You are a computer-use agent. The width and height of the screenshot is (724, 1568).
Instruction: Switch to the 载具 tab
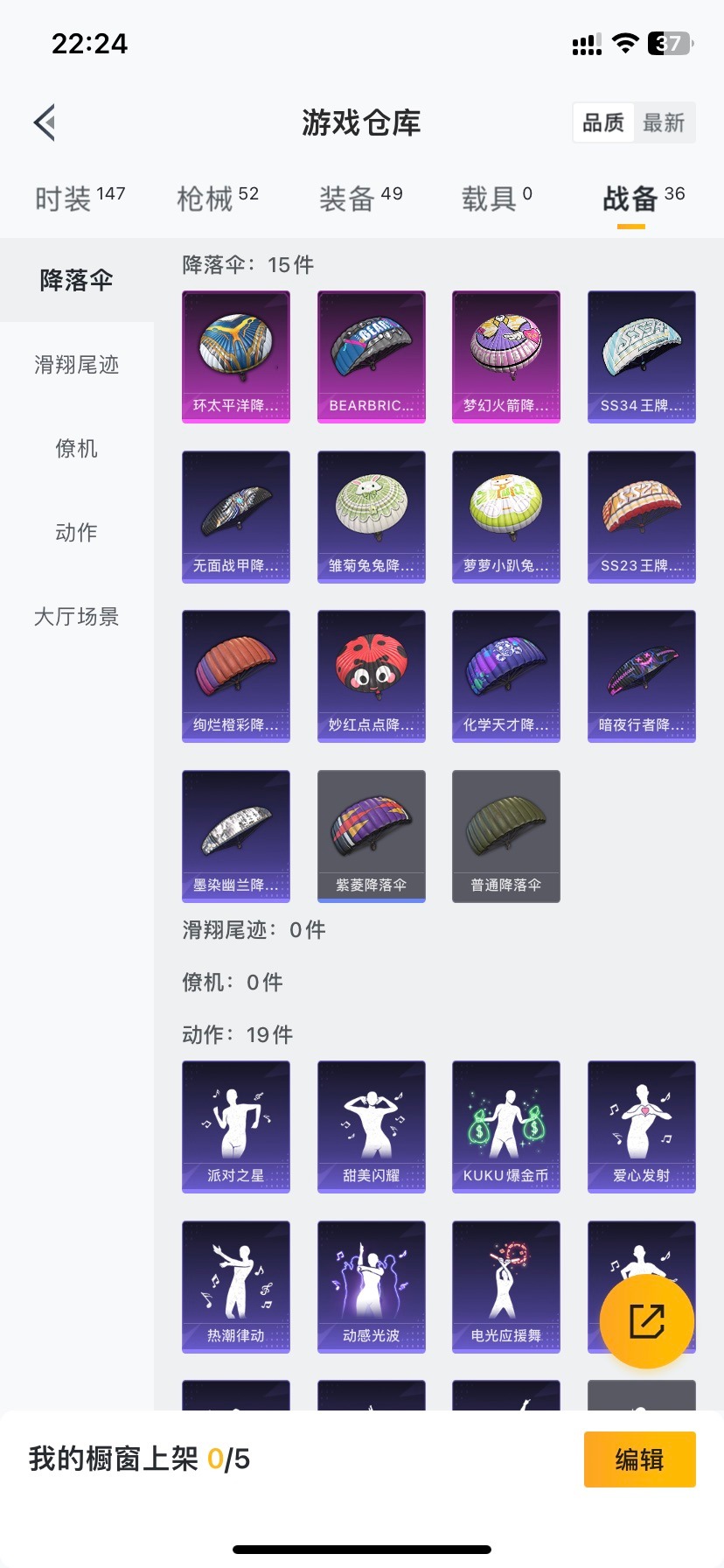tap(497, 199)
